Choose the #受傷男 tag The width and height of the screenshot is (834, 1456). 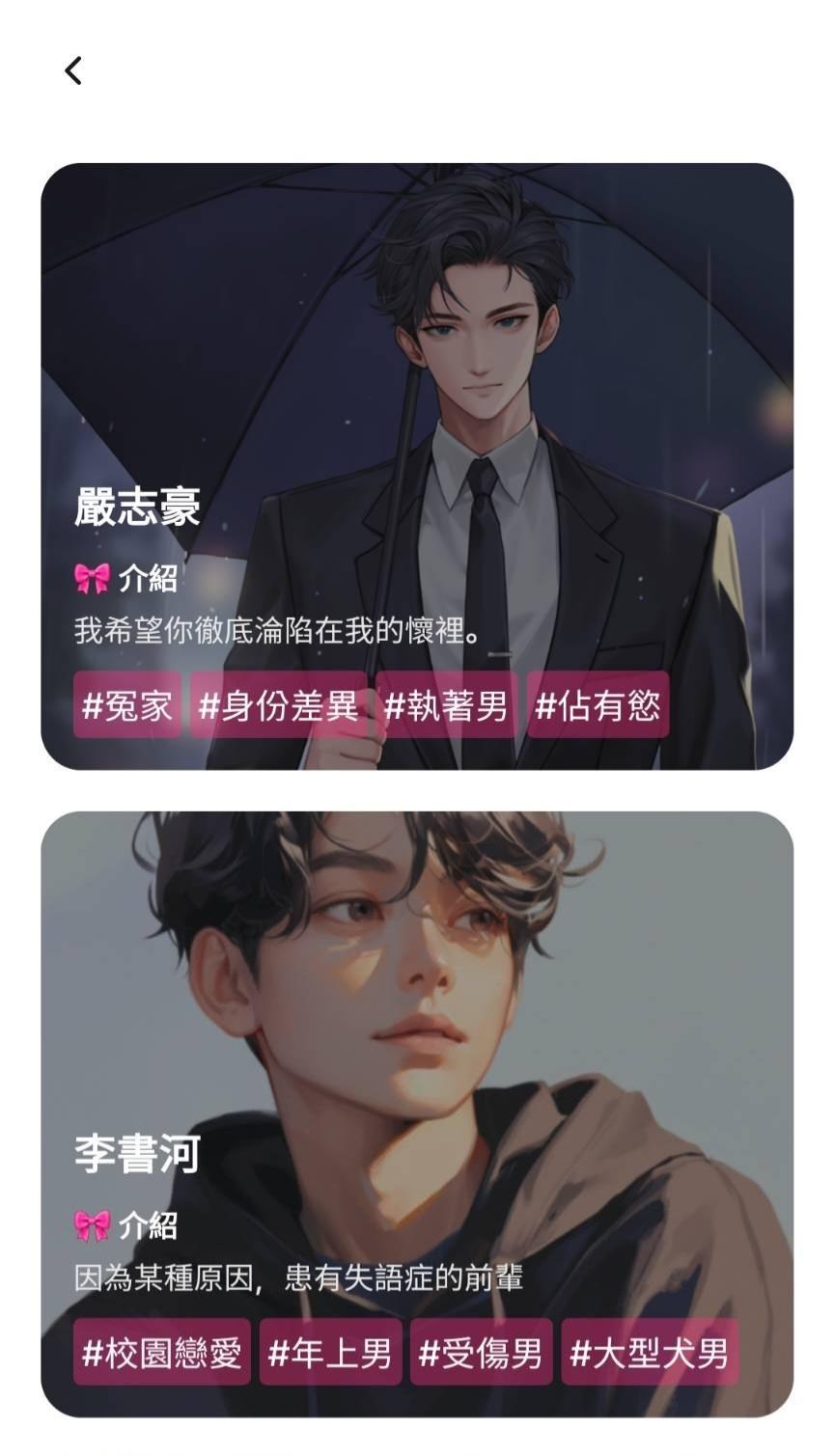click(x=482, y=1352)
